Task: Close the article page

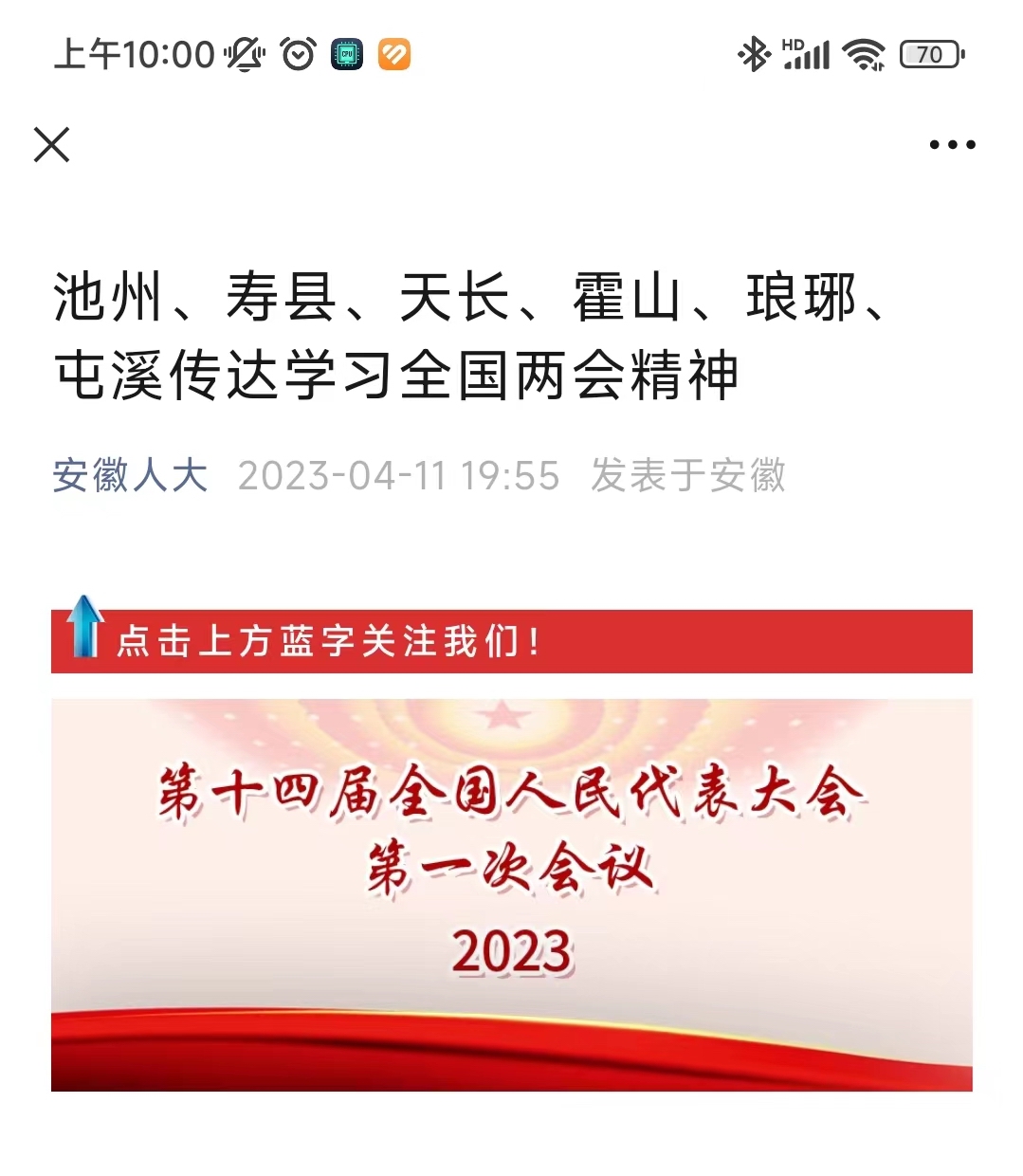Action: [x=51, y=145]
